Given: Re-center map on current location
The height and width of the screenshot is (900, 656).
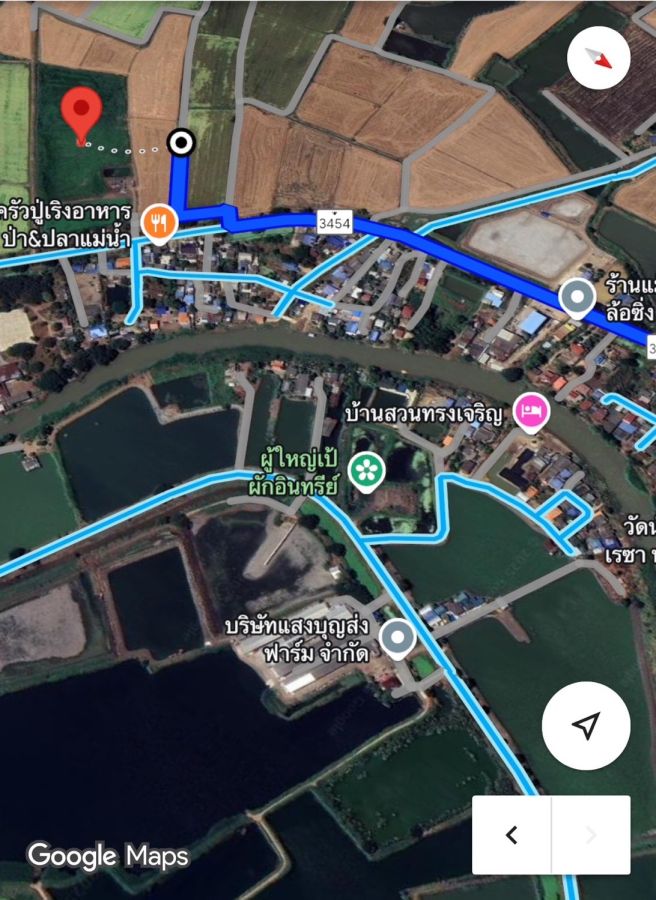Looking at the screenshot, I should (586, 725).
